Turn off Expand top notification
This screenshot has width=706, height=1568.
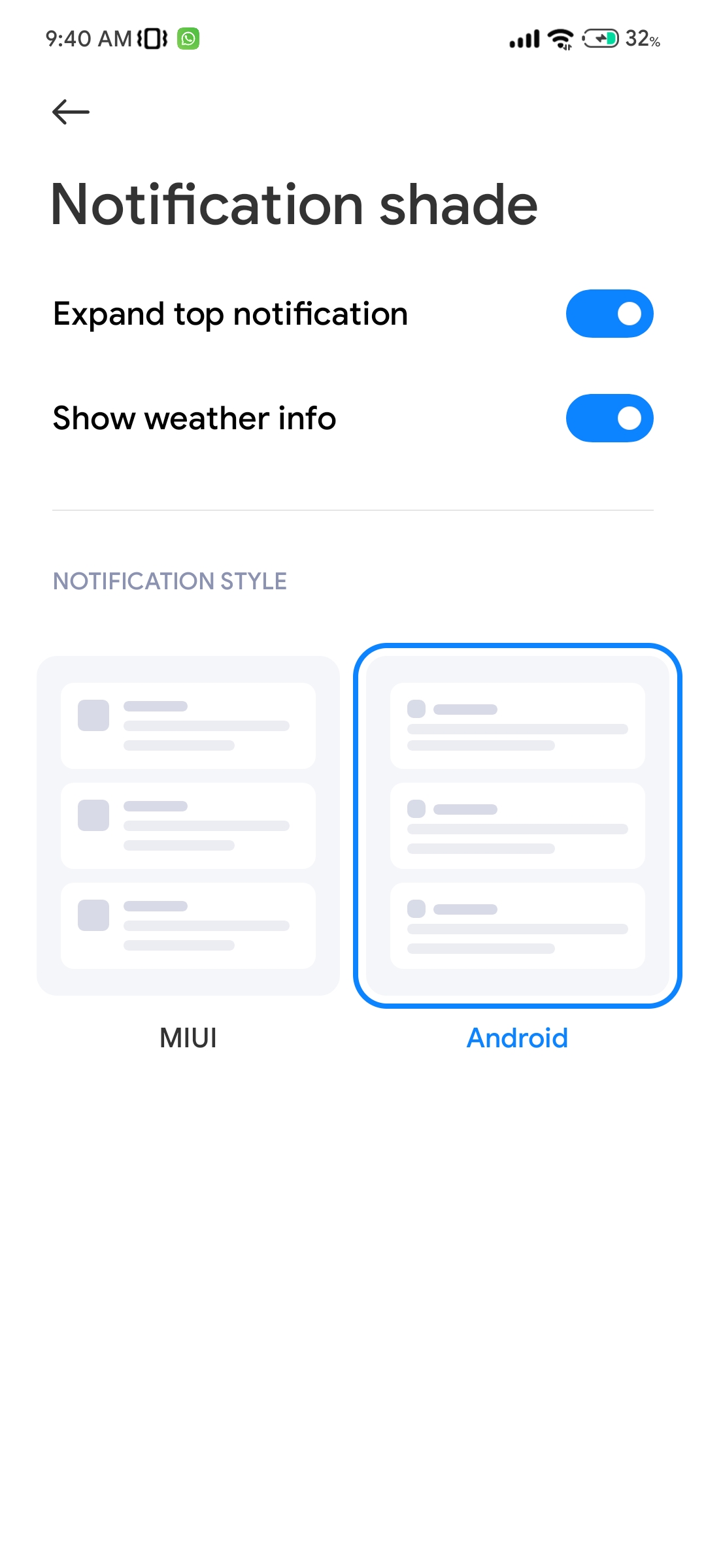609,314
